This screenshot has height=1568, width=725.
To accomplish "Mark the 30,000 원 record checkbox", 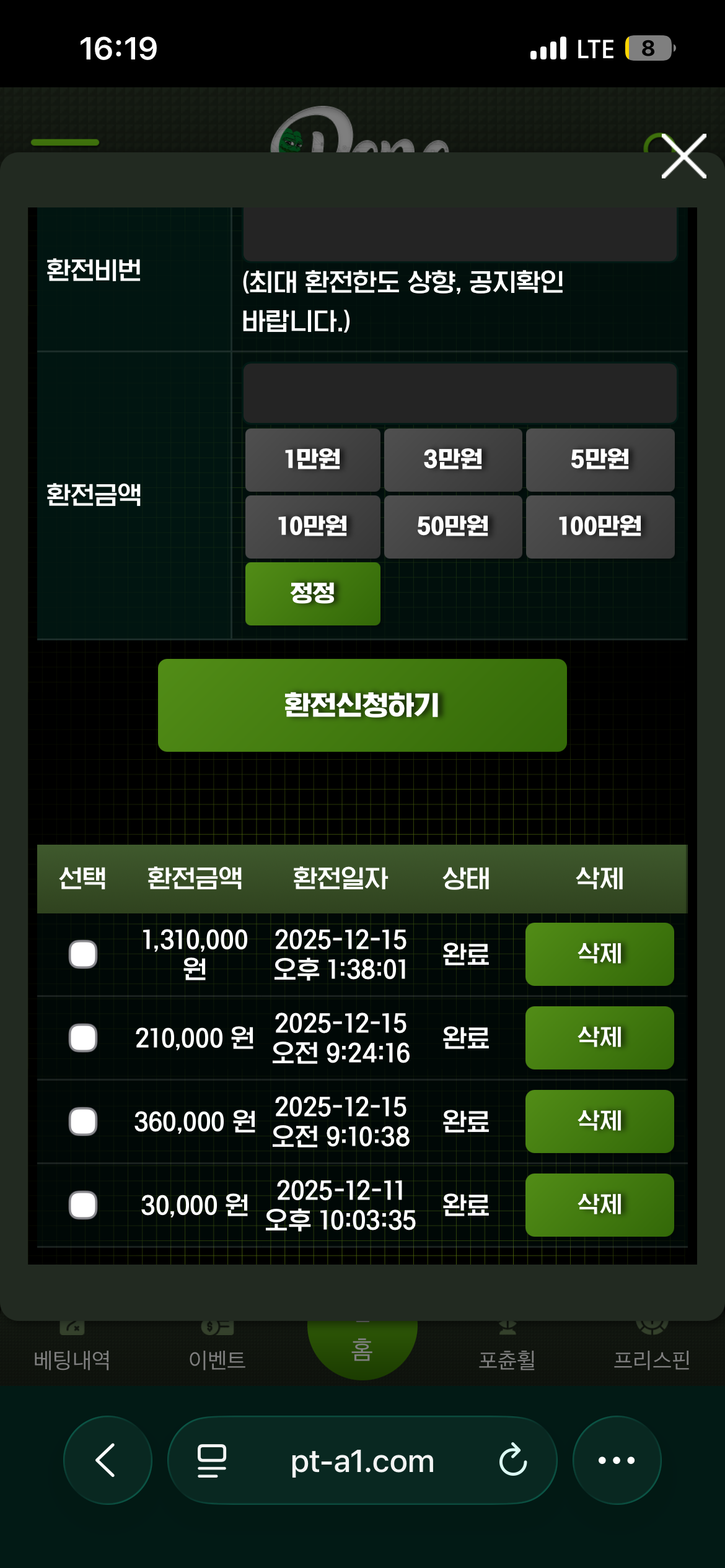I will [83, 1205].
